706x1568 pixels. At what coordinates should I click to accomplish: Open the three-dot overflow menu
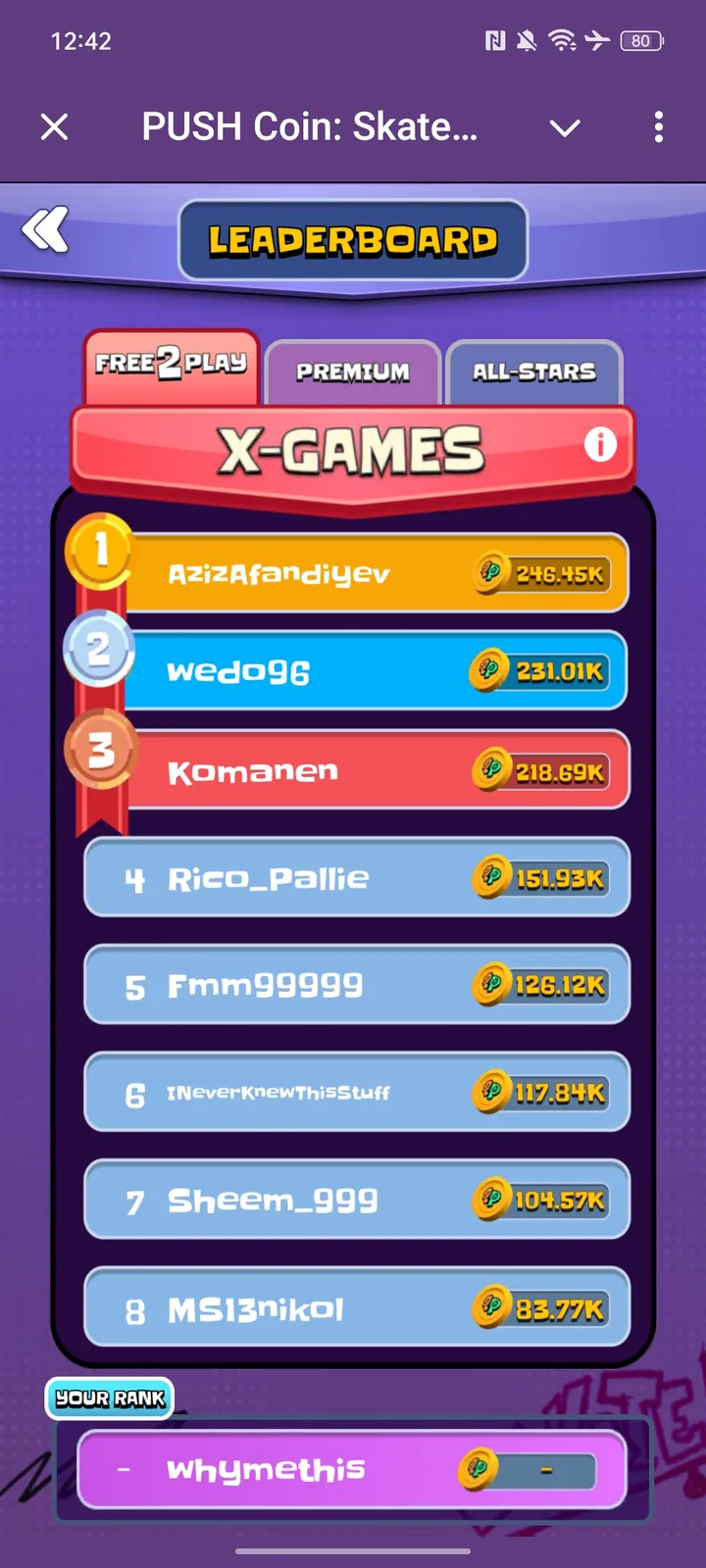click(x=659, y=127)
